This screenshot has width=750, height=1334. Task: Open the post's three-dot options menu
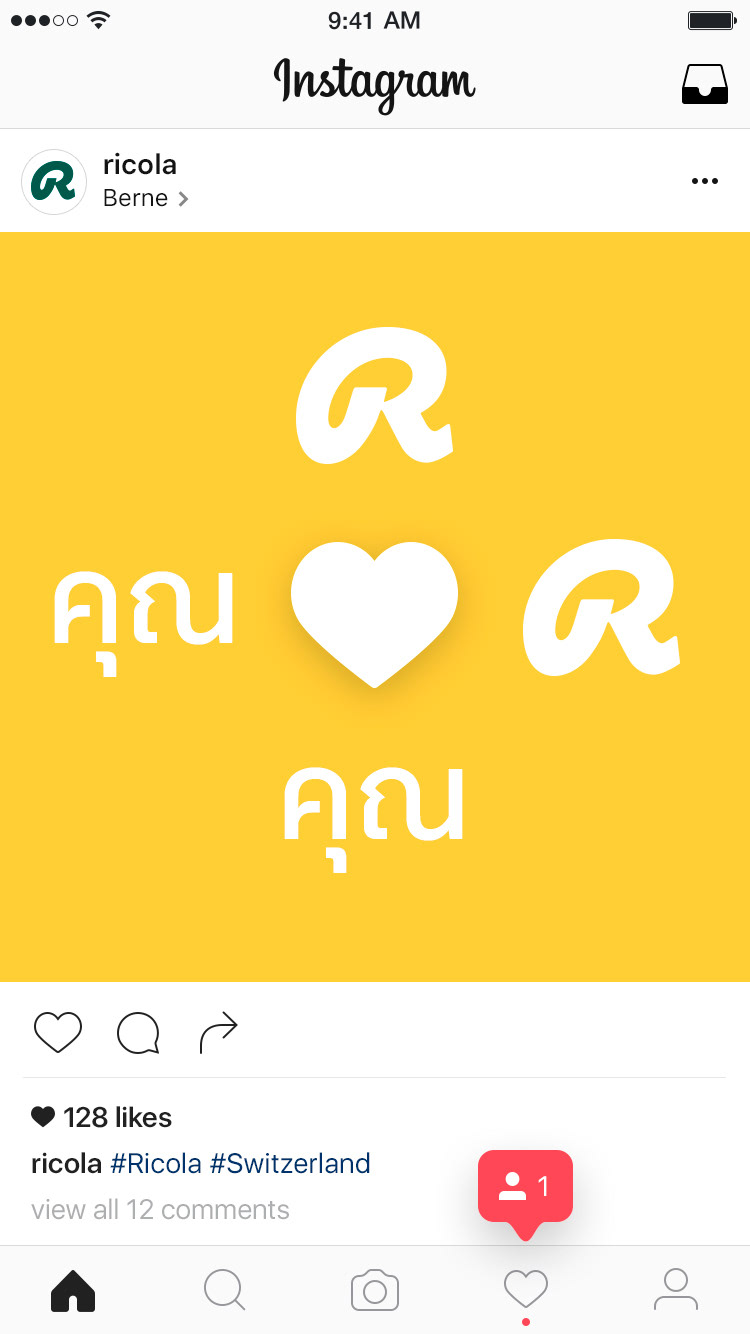click(x=705, y=181)
